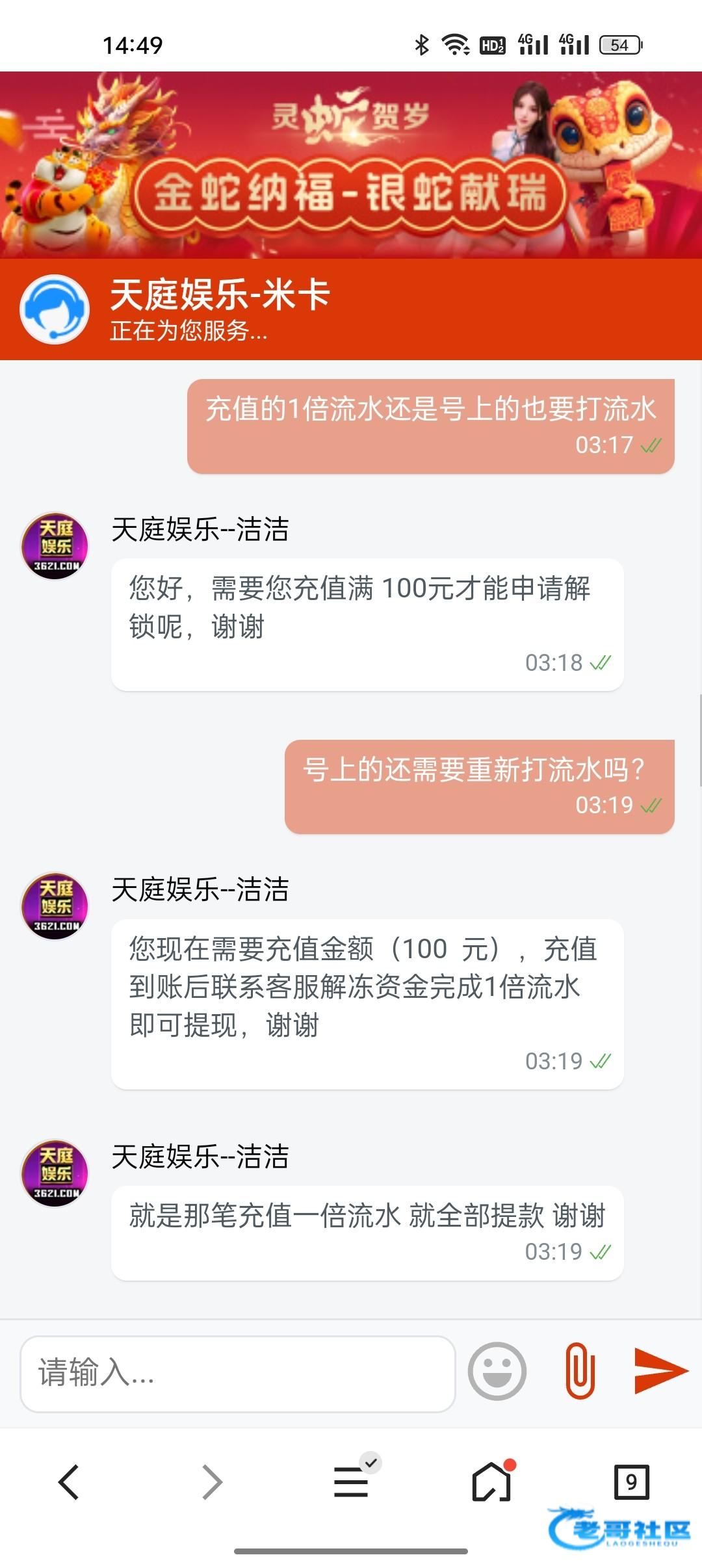Open the tab switcher showing 9 tabs
702x1568 pixels.
coord(631,1482)
